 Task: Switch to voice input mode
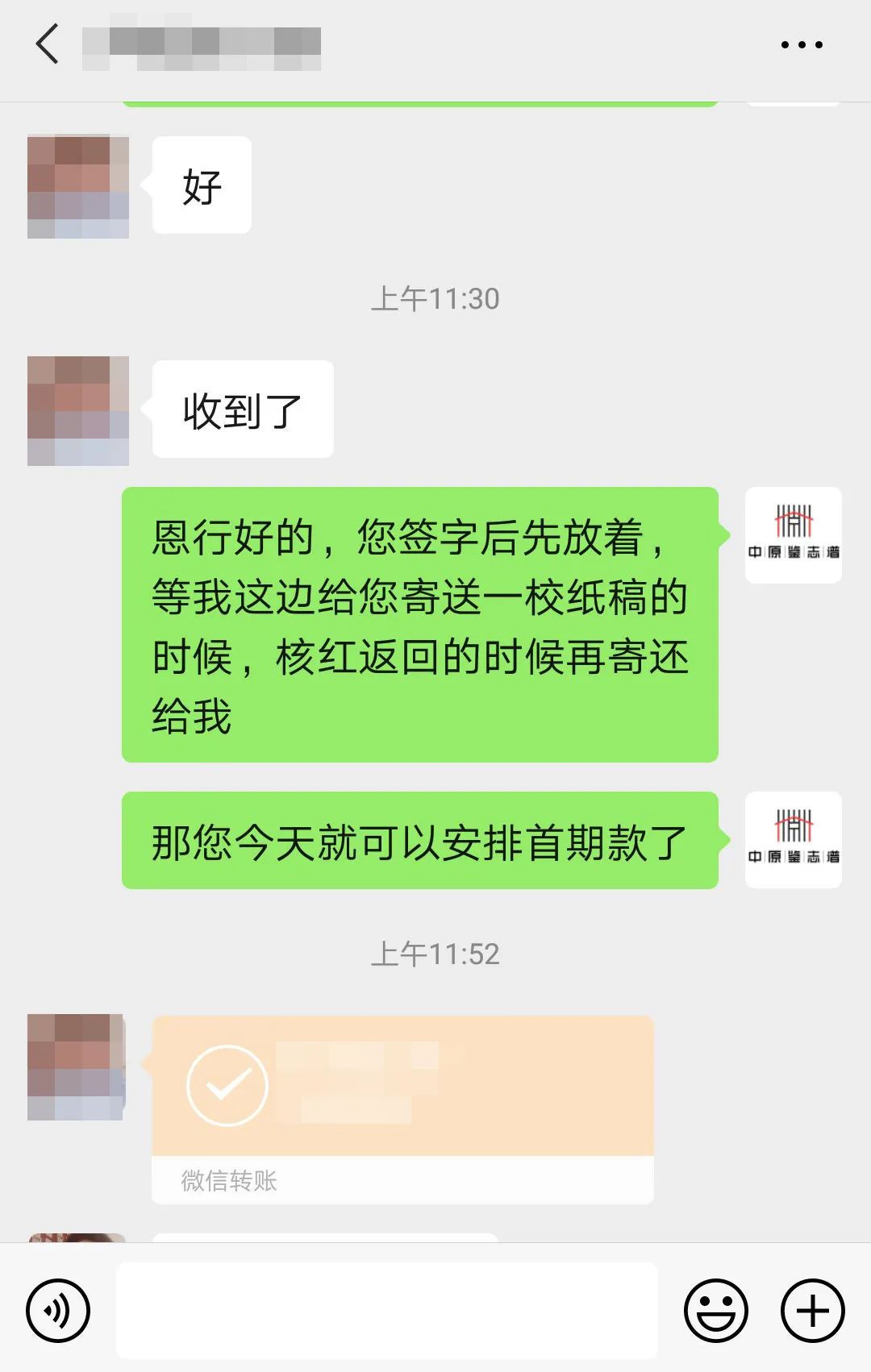[x=56, y=1311]
